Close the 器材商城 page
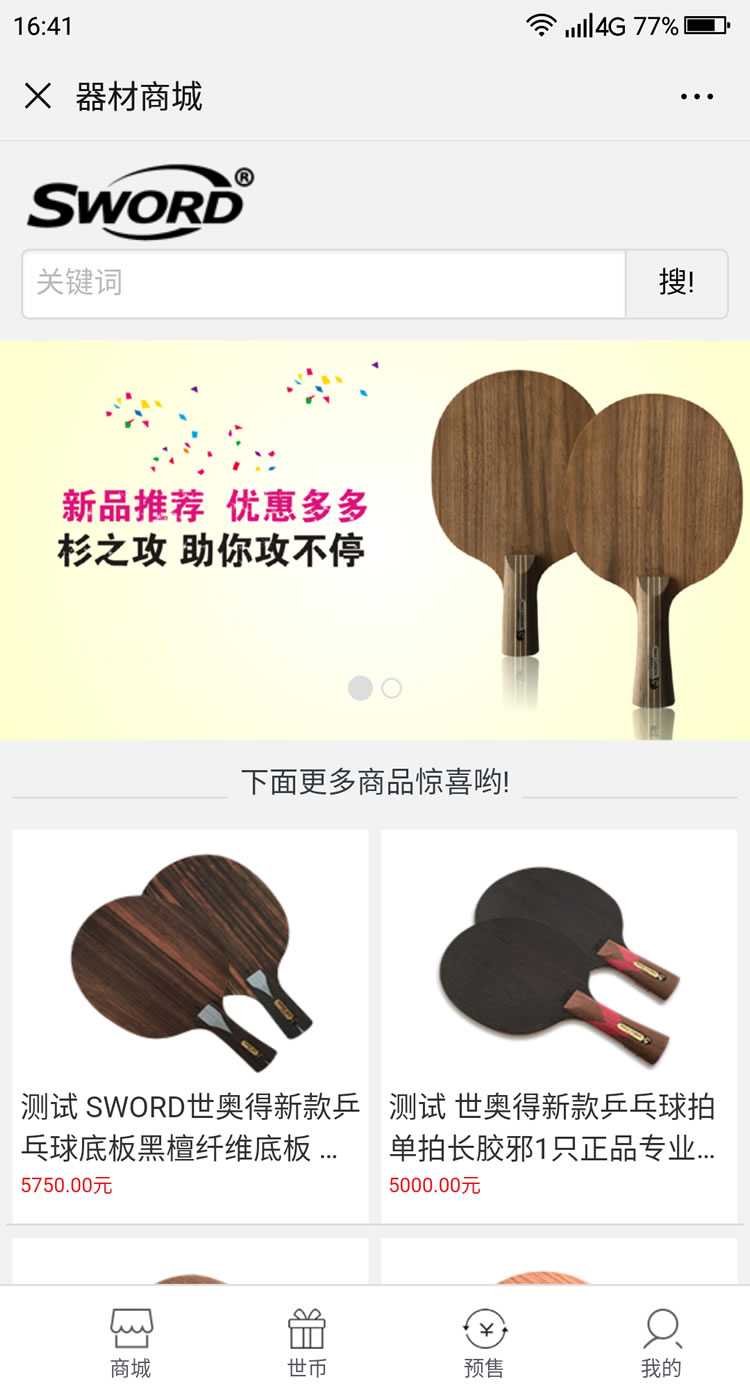Viewport: 750px width, 1400px height. pyautogui.click(x=38, y=96)
